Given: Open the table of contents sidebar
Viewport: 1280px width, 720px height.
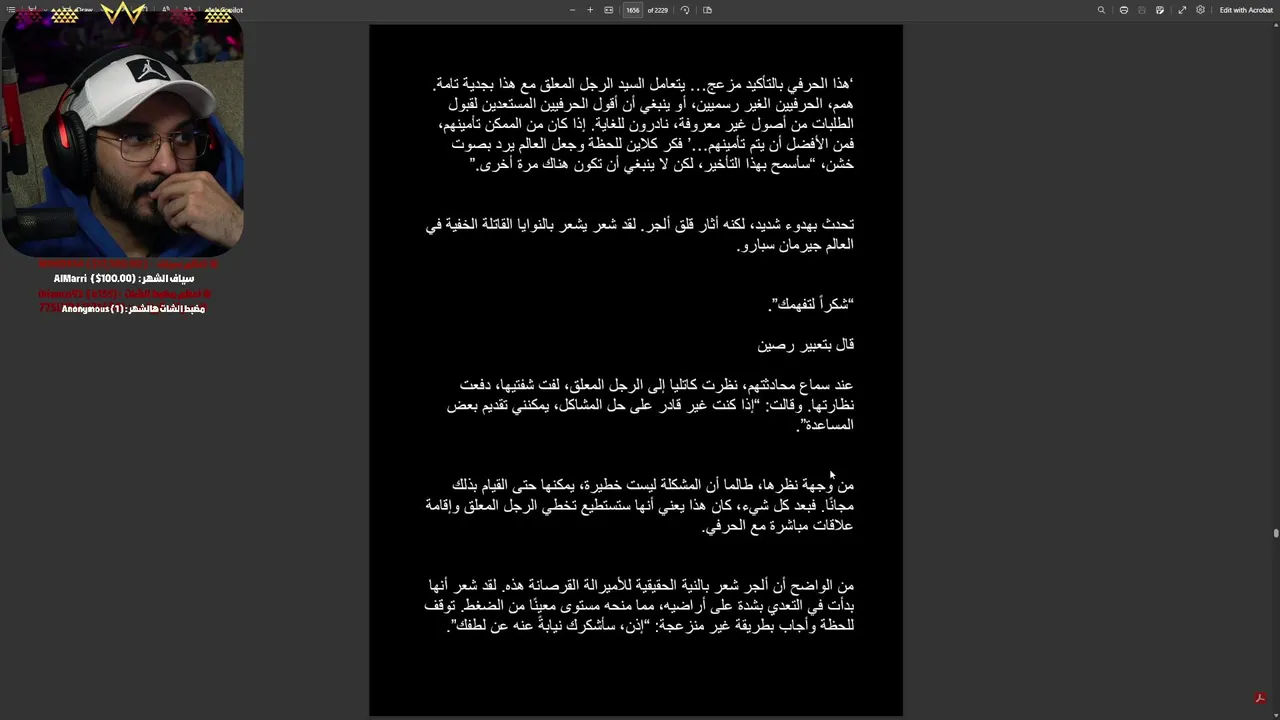Looking at the screenshot, I should [x=11, y=10].
